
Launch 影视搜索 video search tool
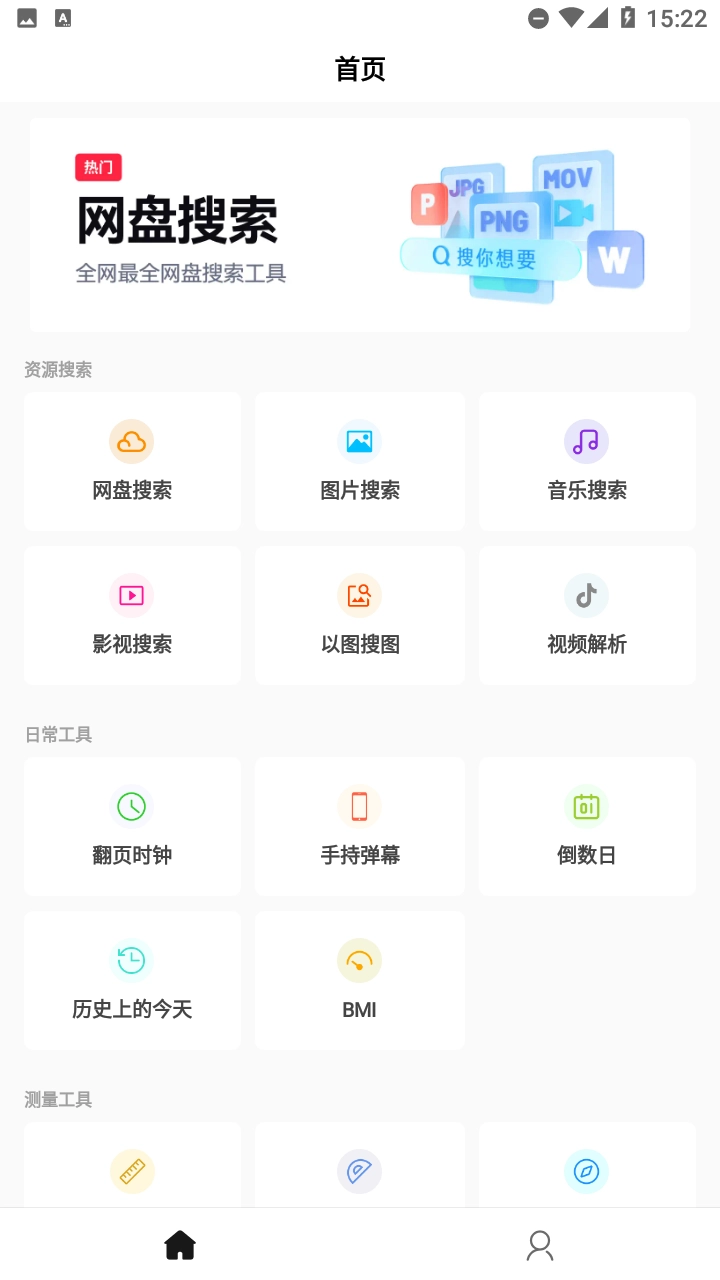[x=132, y=615]
